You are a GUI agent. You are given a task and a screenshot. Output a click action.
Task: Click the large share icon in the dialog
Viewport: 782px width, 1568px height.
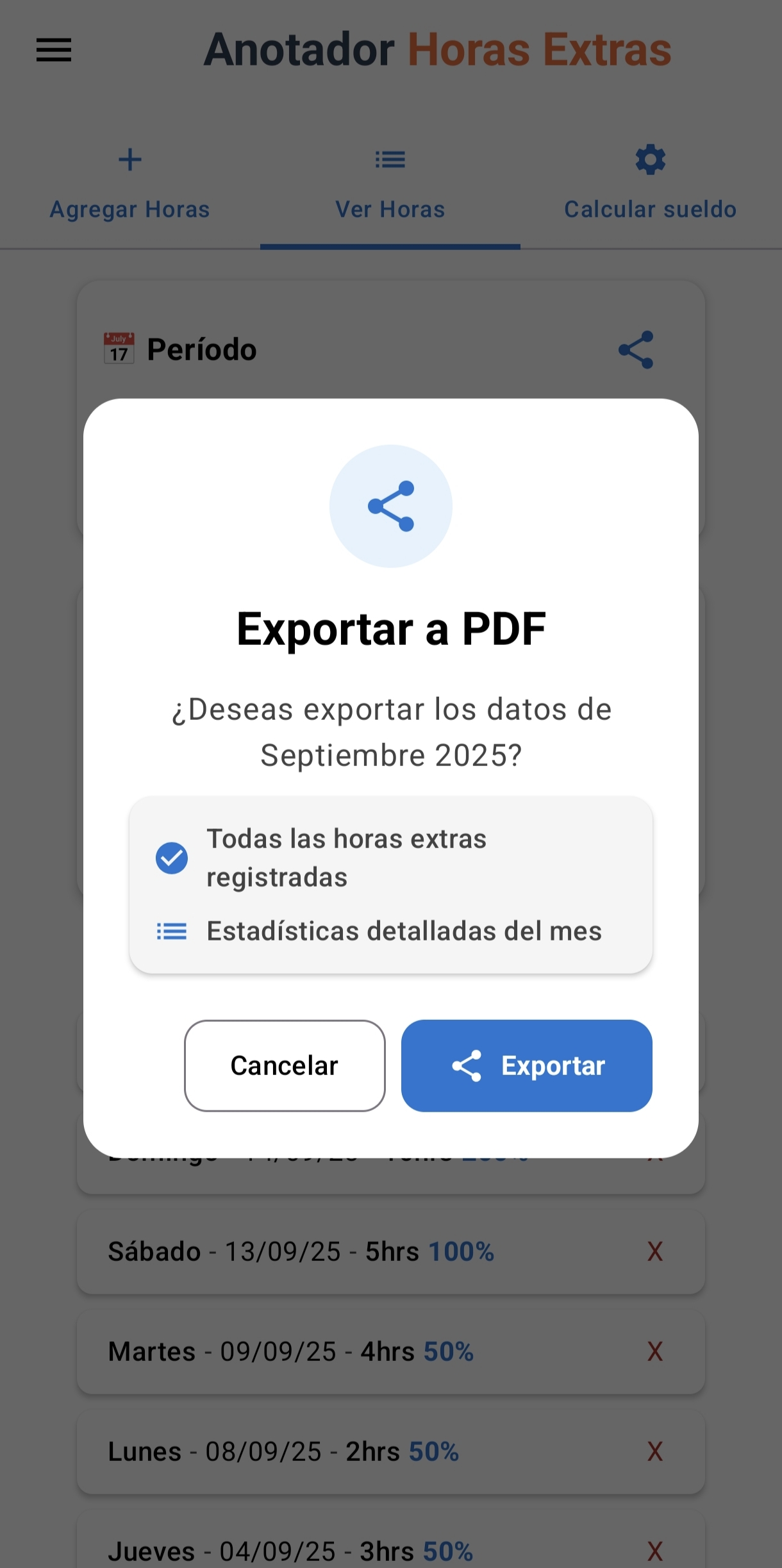[x=390, y=506]
